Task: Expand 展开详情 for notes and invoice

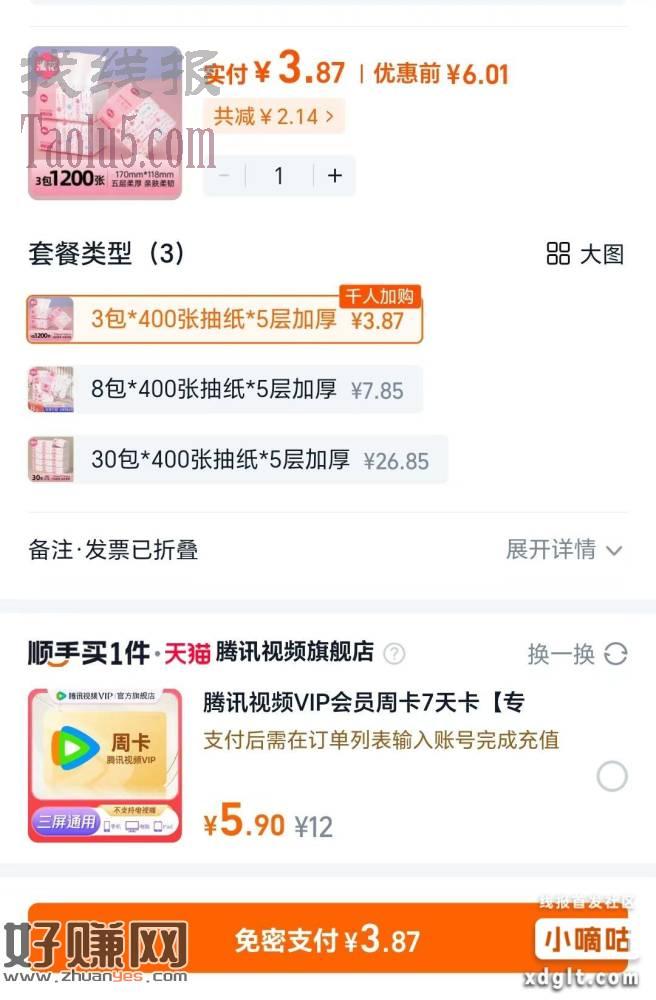Action: (x=564, y=549)
